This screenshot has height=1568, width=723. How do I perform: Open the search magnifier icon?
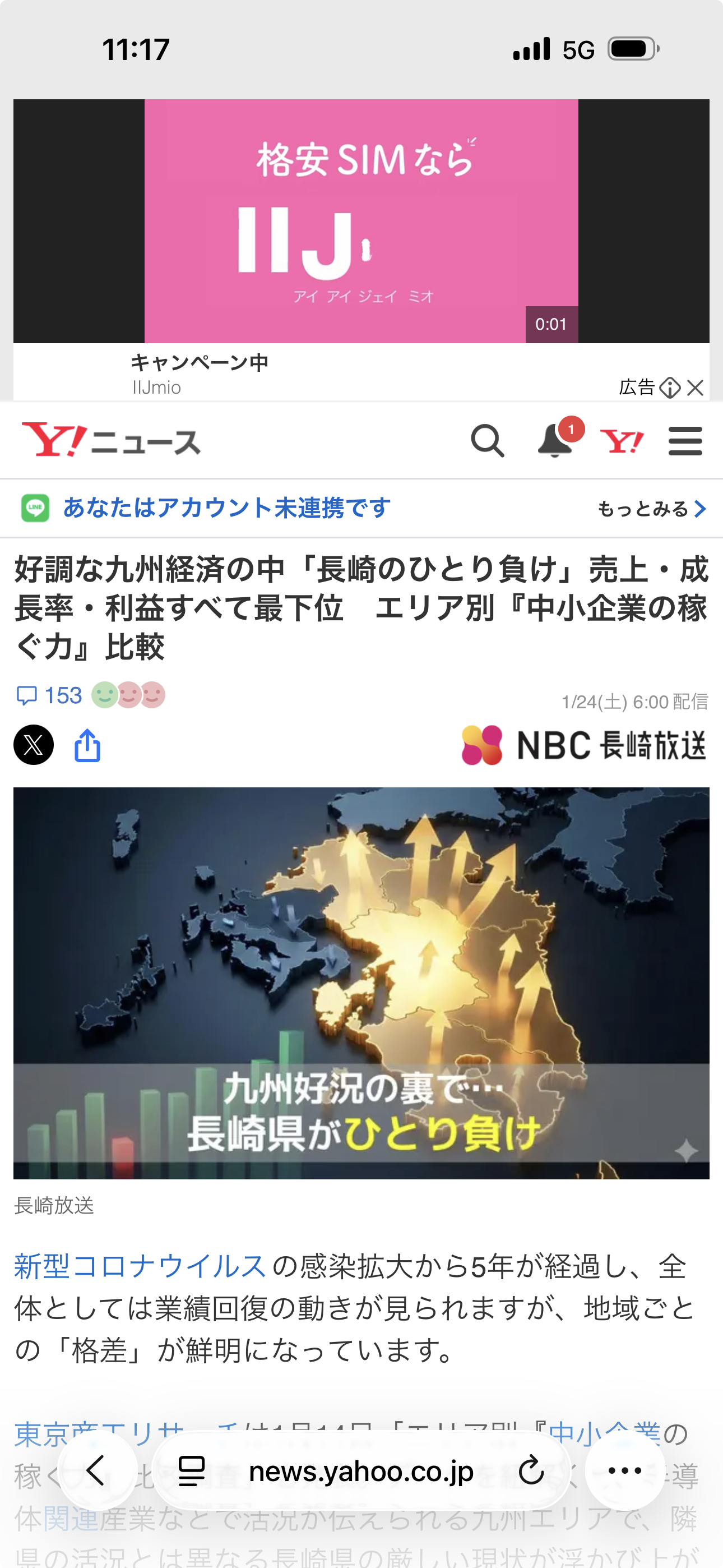click(488, 441)
